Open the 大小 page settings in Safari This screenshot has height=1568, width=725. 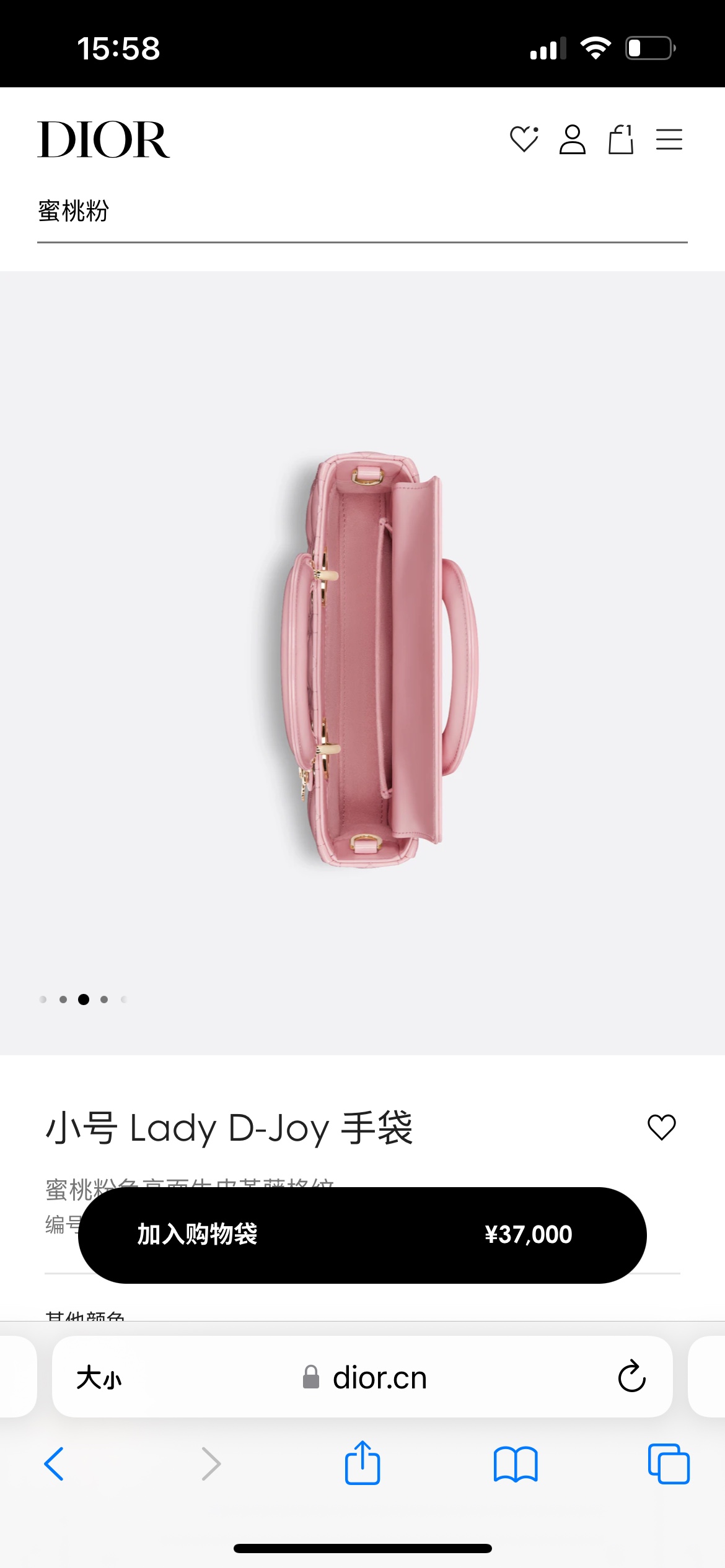[x=99, y=1378]
